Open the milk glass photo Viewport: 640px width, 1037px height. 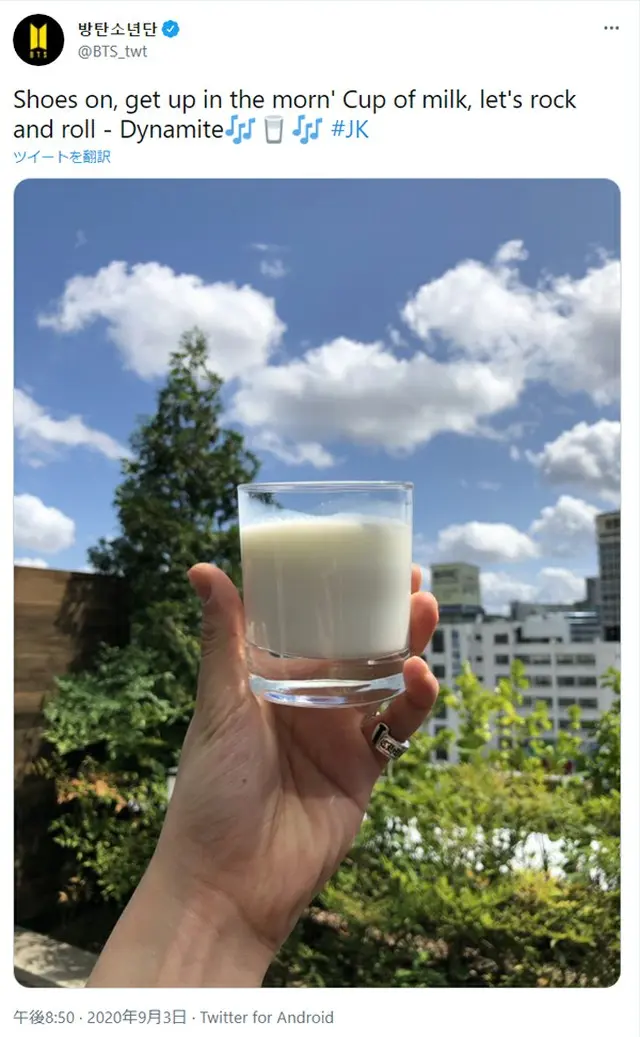tap(316, 582)
